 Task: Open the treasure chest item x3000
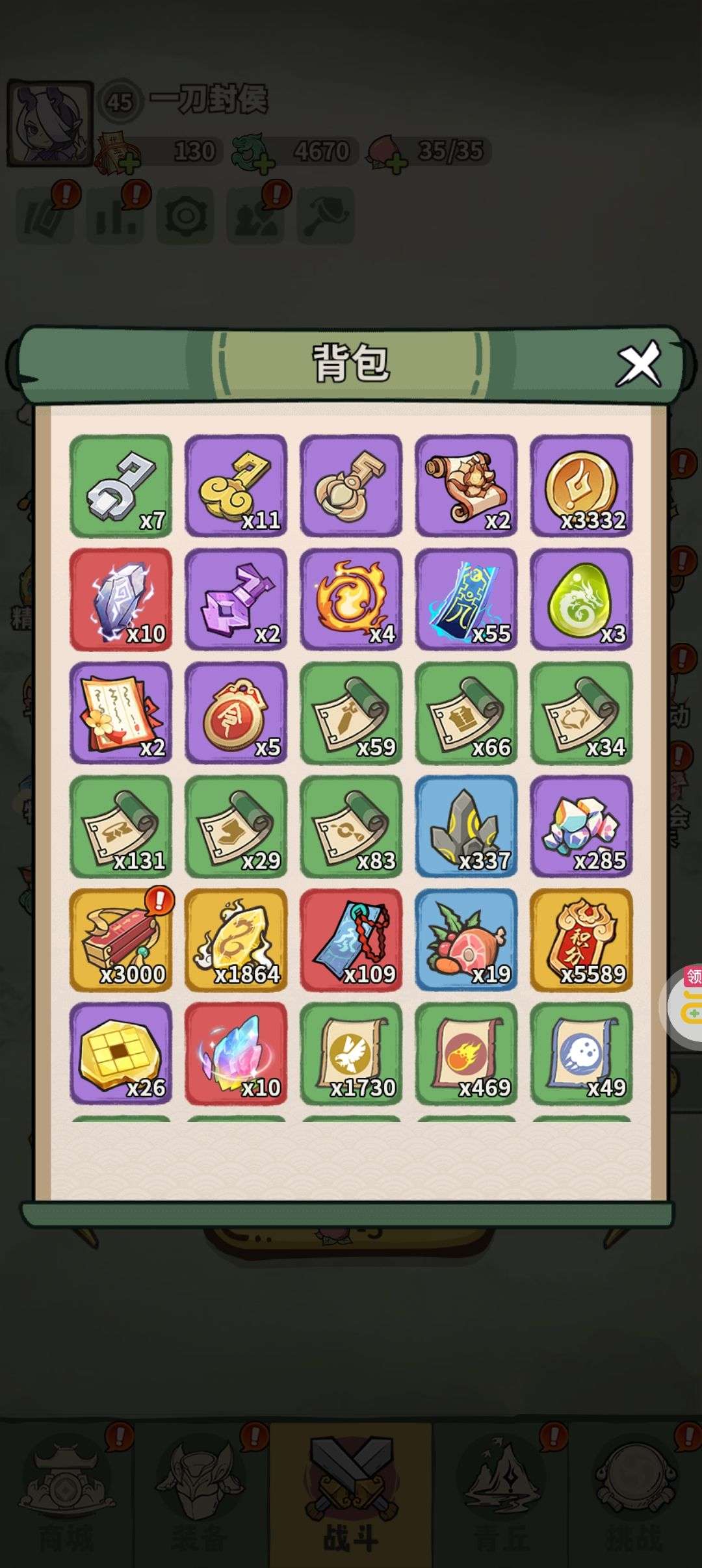click(121, 940)
